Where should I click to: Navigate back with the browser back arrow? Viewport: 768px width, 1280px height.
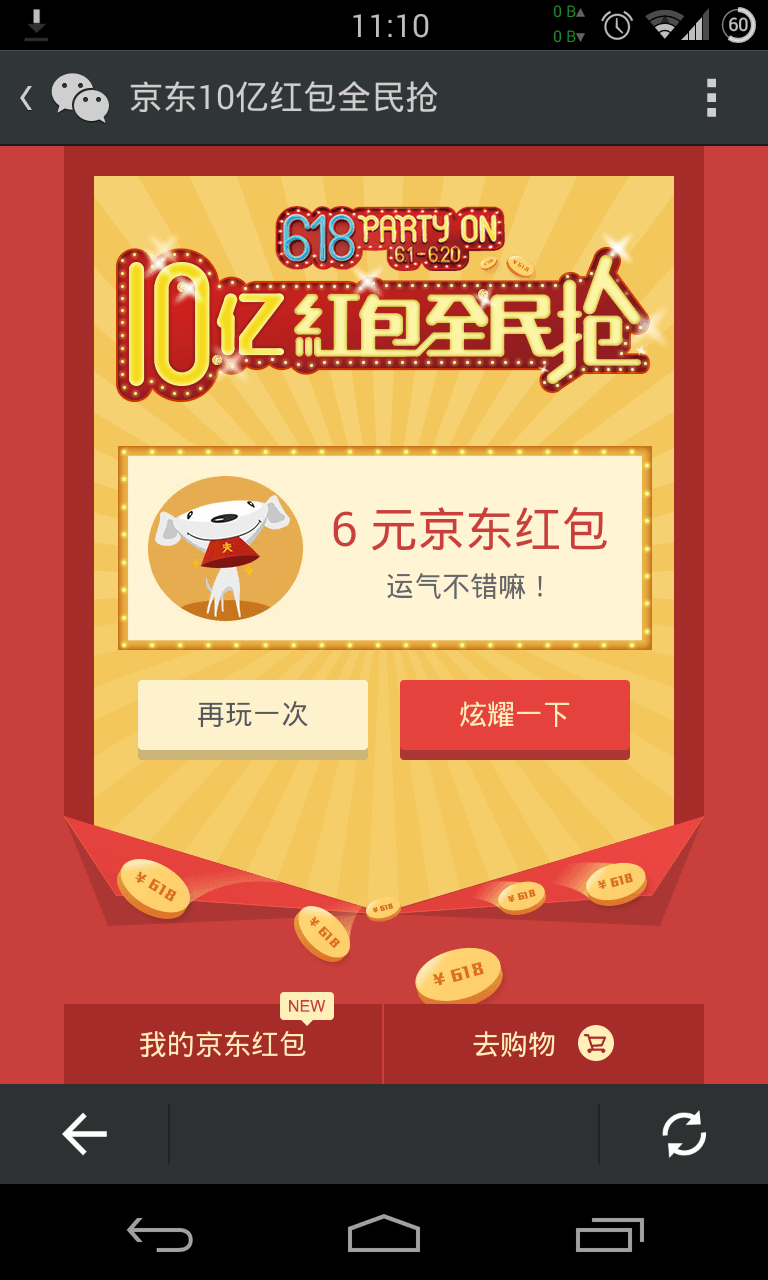point(85,1134)
